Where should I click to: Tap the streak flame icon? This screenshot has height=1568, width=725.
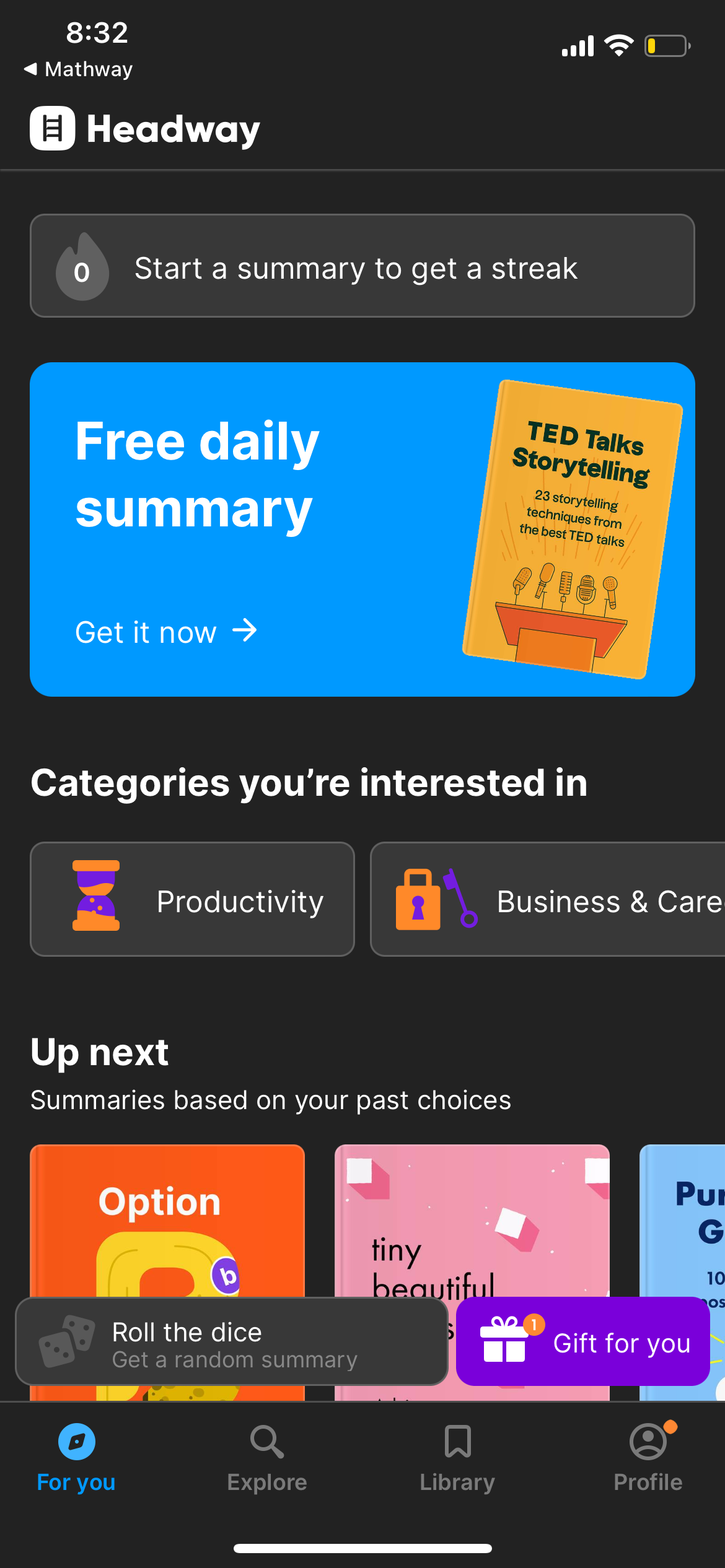(x=82, y=268)
